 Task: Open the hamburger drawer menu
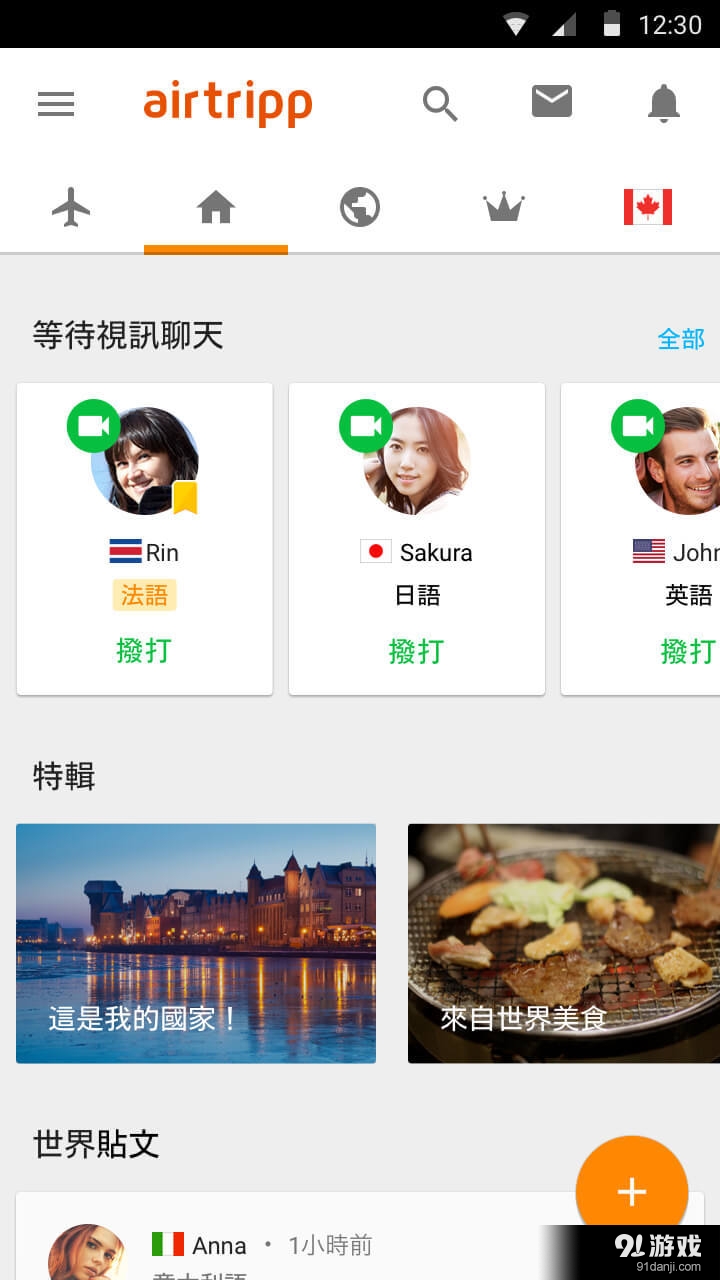click(x=56, y=104)
